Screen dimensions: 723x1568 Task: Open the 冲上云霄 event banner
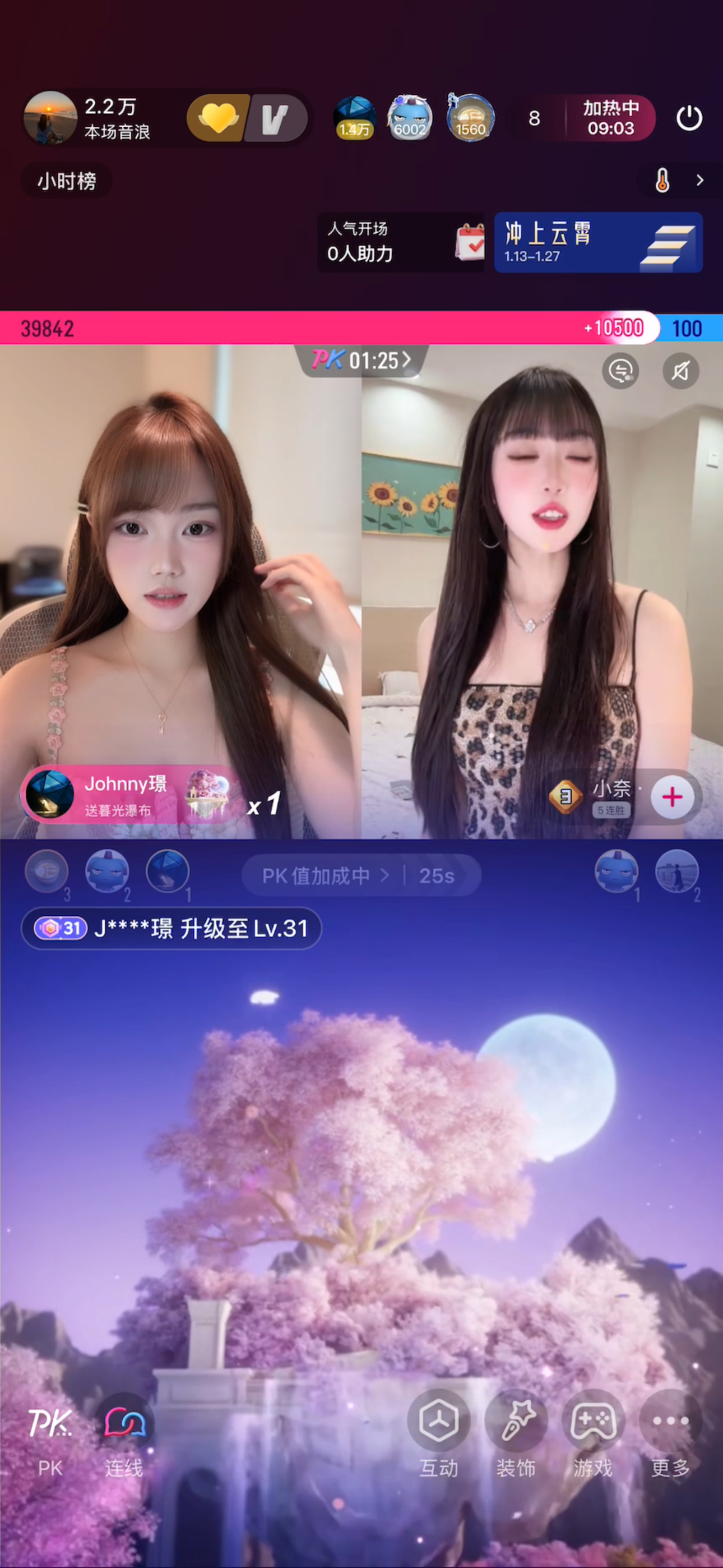[597, 242]
